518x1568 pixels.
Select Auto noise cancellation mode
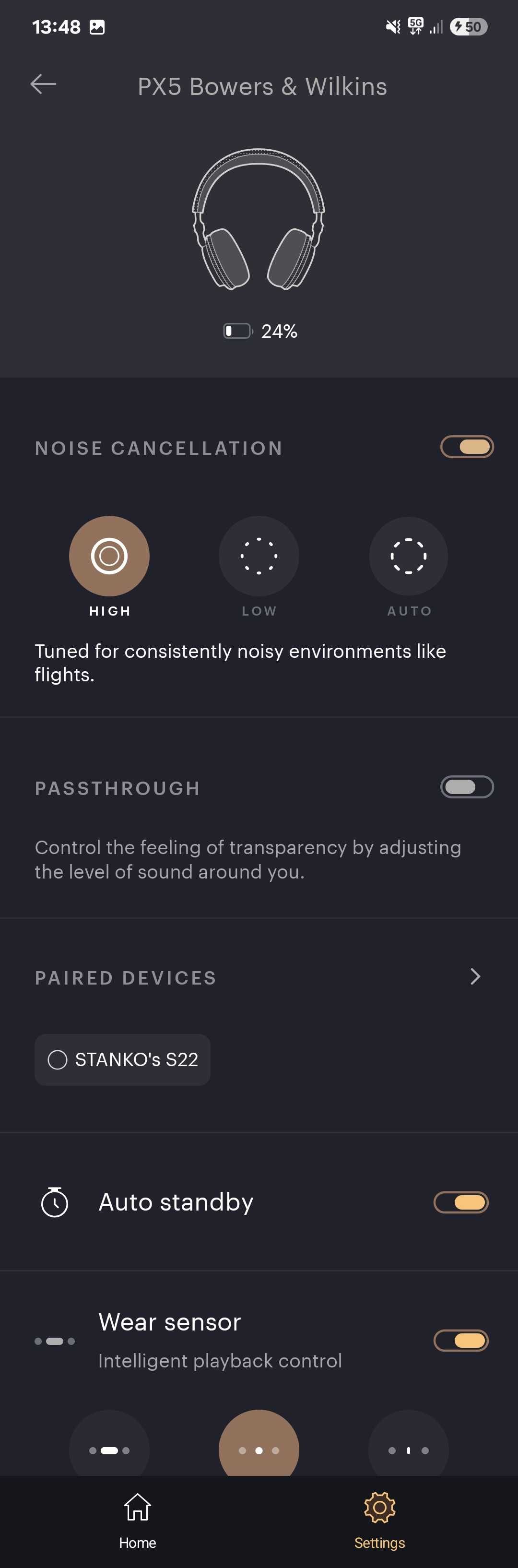pos(409,557)
